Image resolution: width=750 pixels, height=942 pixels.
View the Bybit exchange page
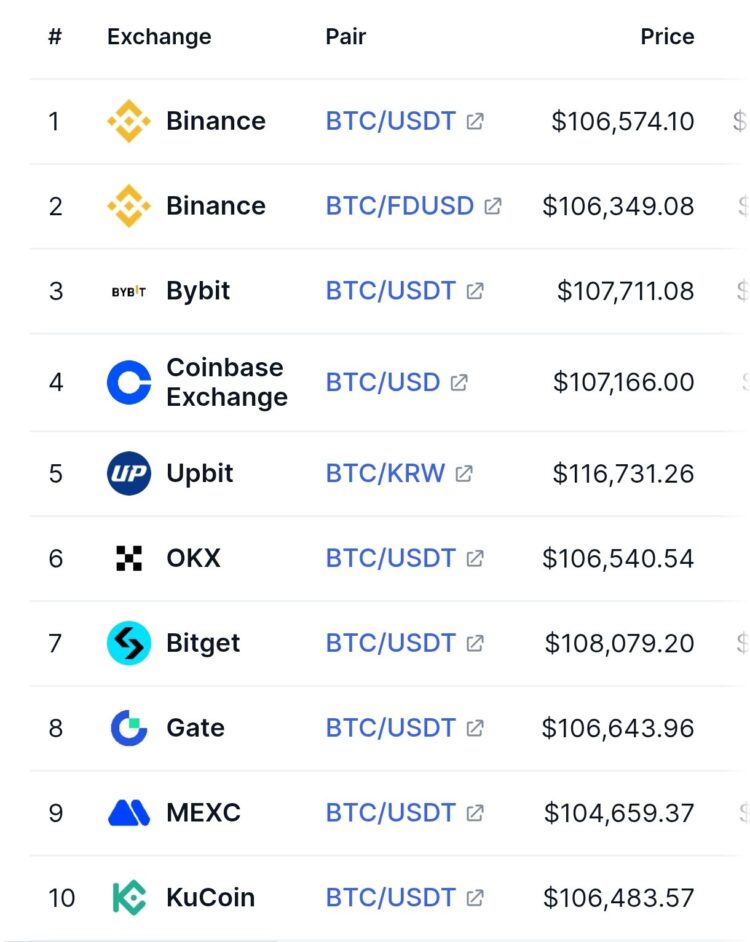tap(197, 291)
